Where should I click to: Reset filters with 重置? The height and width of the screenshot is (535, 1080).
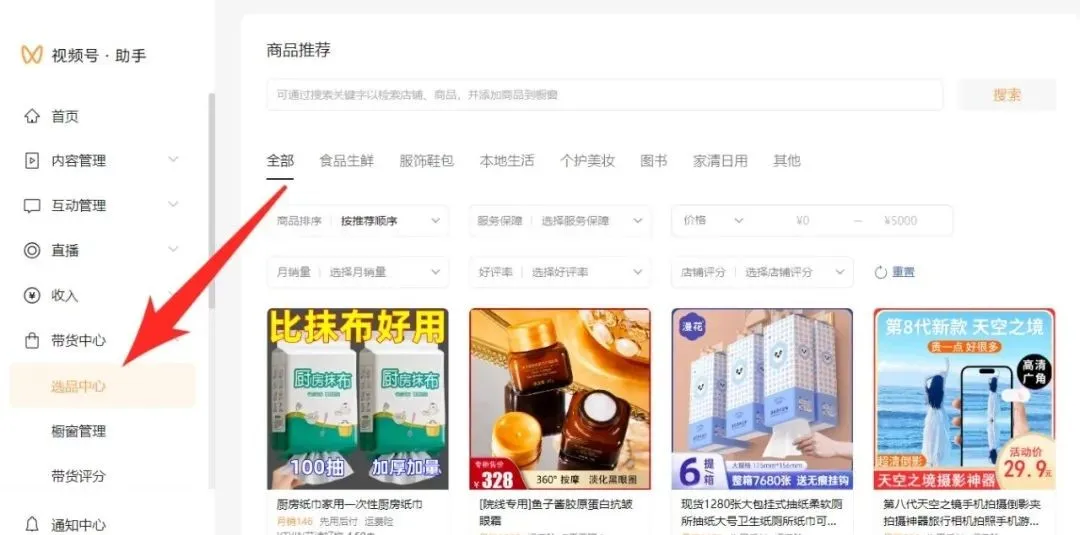(x=895, y=272)
